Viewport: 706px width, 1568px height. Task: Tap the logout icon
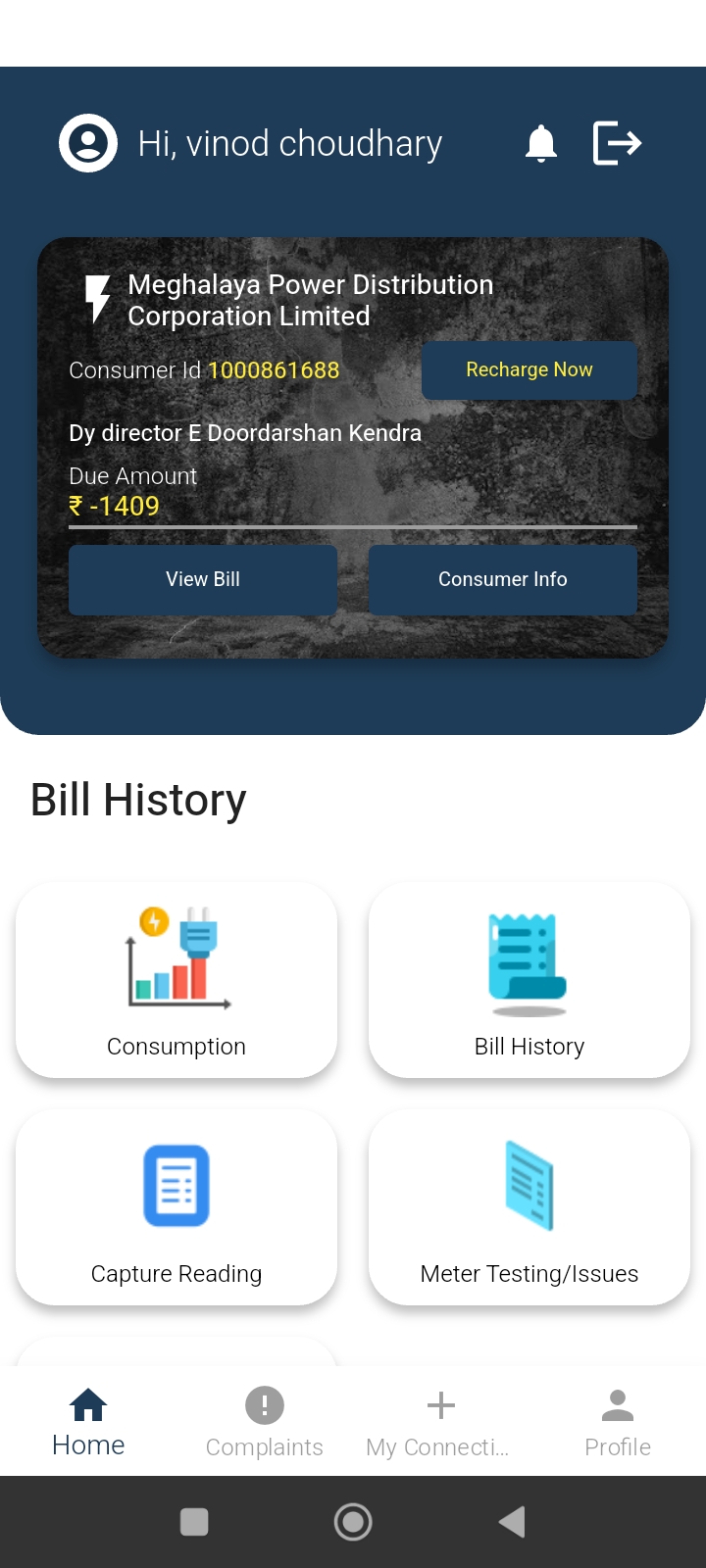617,144
